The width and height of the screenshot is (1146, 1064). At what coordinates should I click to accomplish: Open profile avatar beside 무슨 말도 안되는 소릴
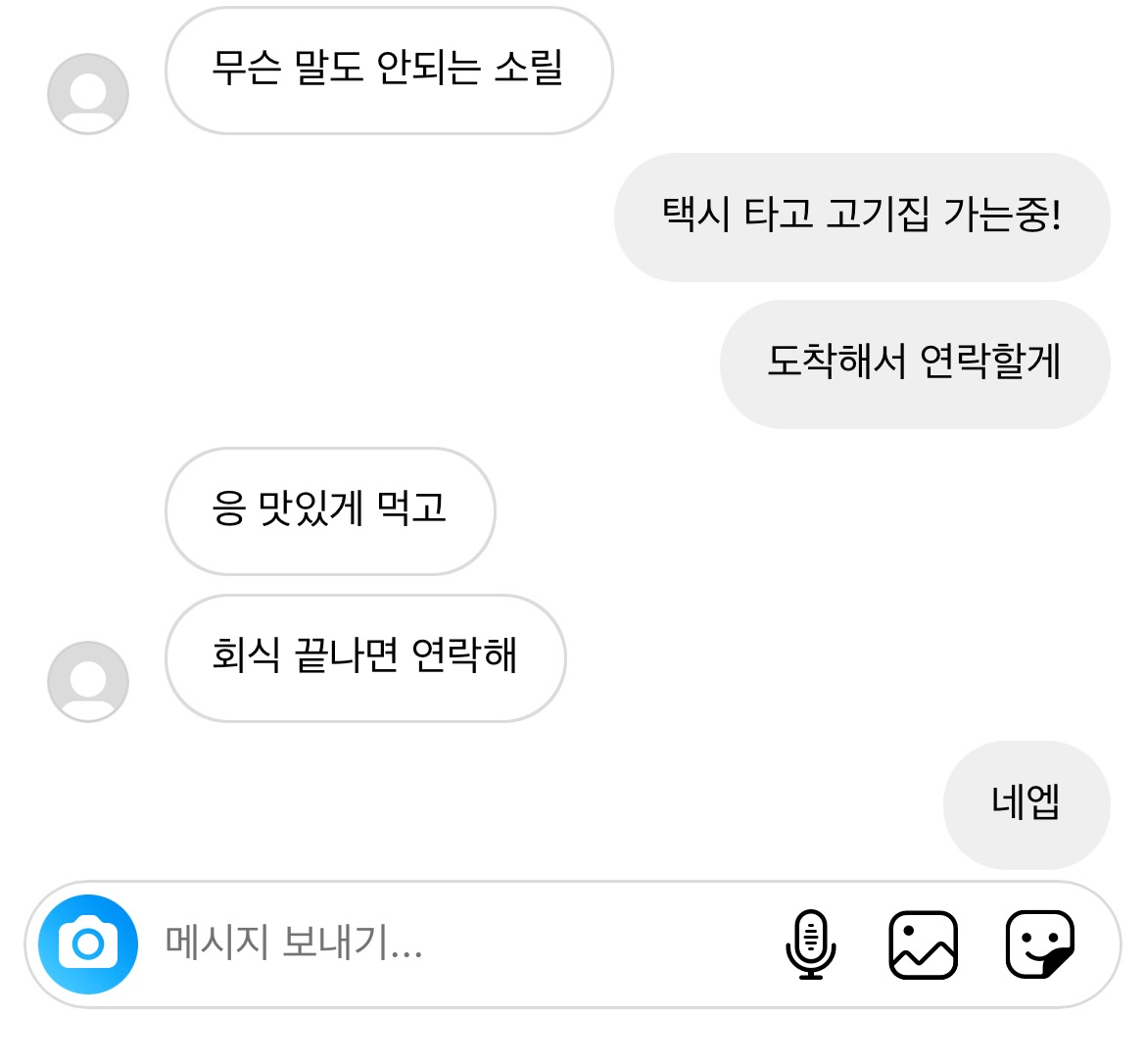point(88,94)
